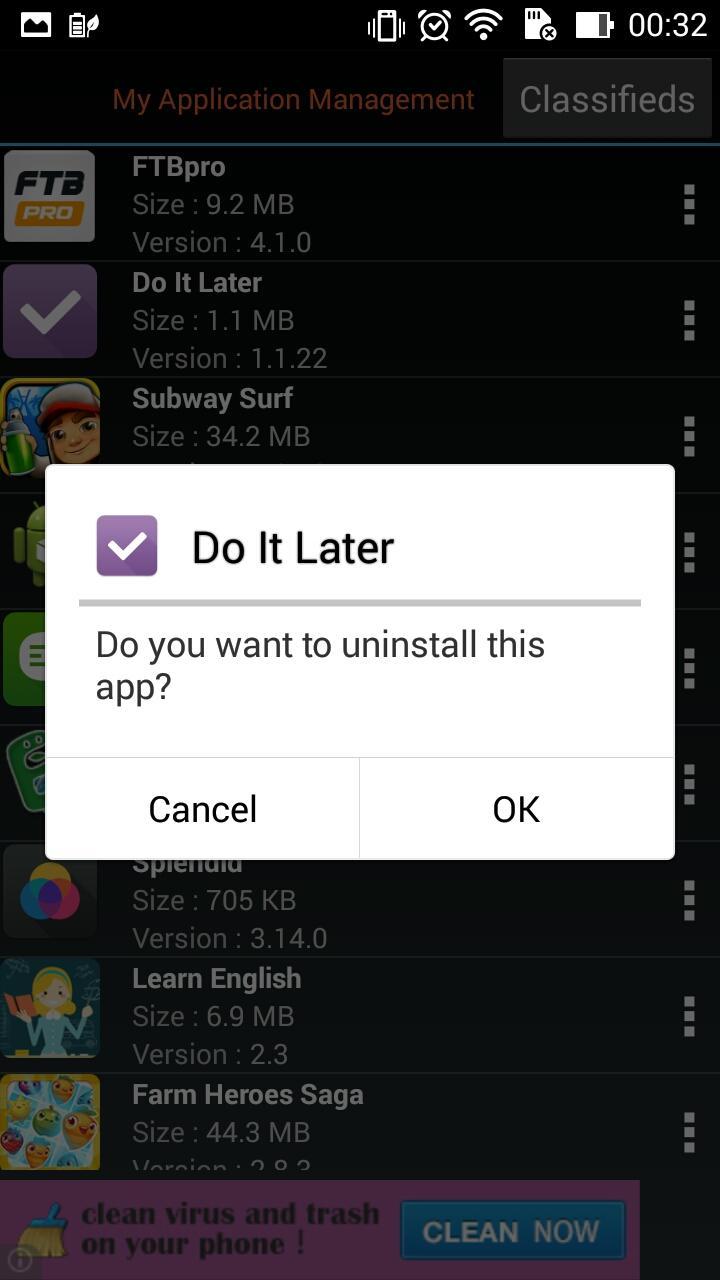Viewport: 720px width, 1280px height.
Task: Cancel the uninstall dialog
Action: [202, 808]
